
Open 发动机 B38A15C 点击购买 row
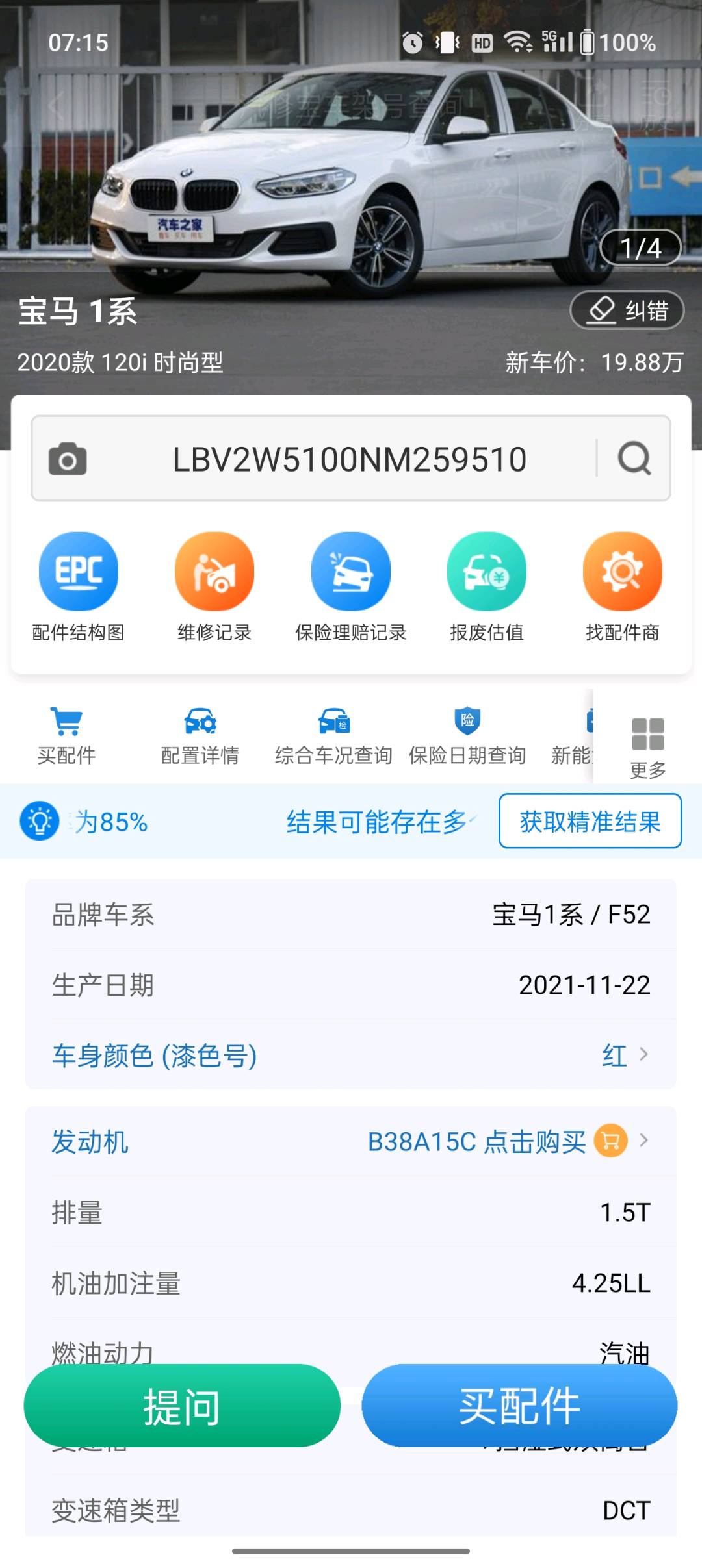pyautogui.click(x=351, y=1141)
